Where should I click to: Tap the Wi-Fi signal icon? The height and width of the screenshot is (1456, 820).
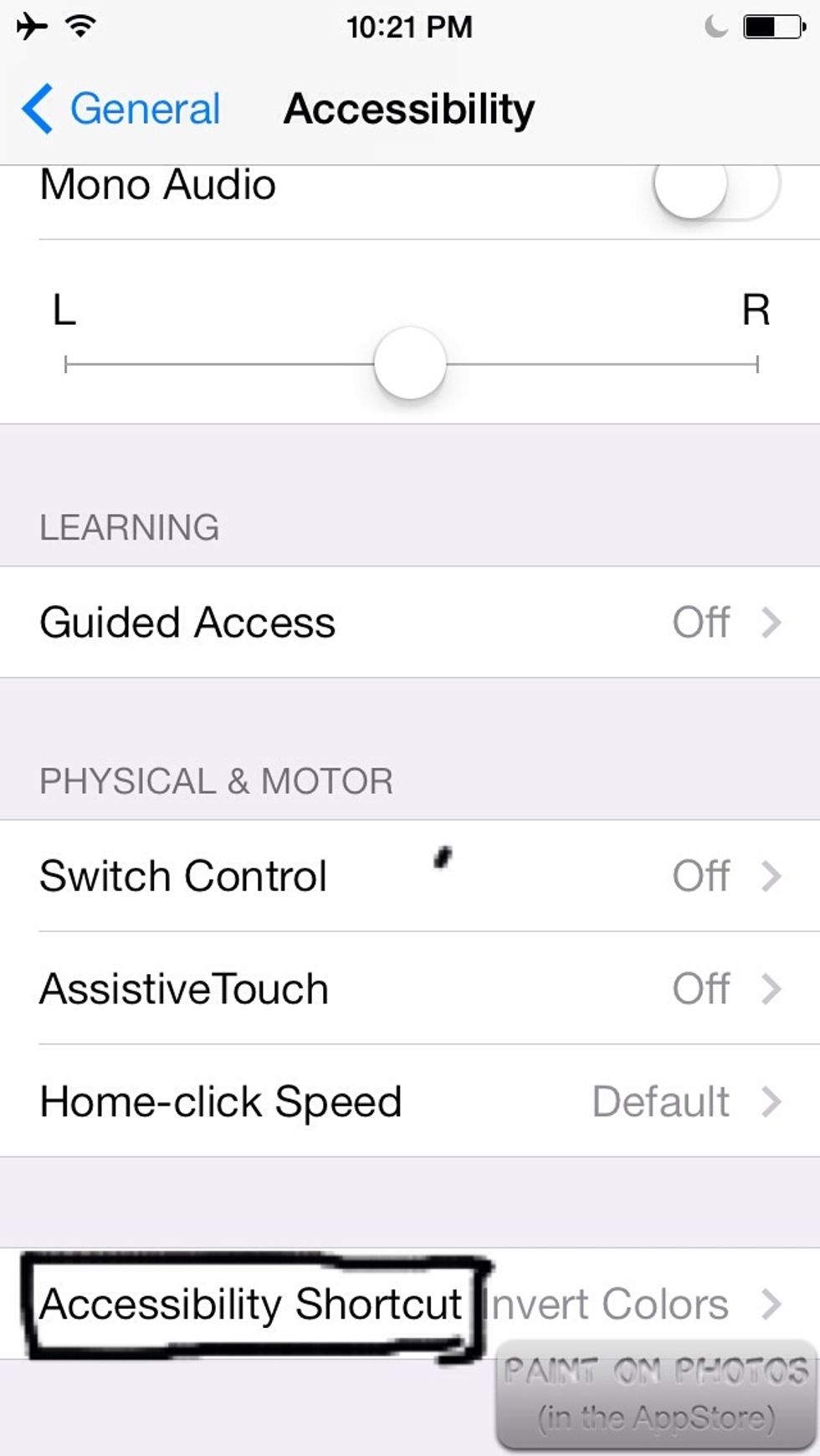point(78,26)
